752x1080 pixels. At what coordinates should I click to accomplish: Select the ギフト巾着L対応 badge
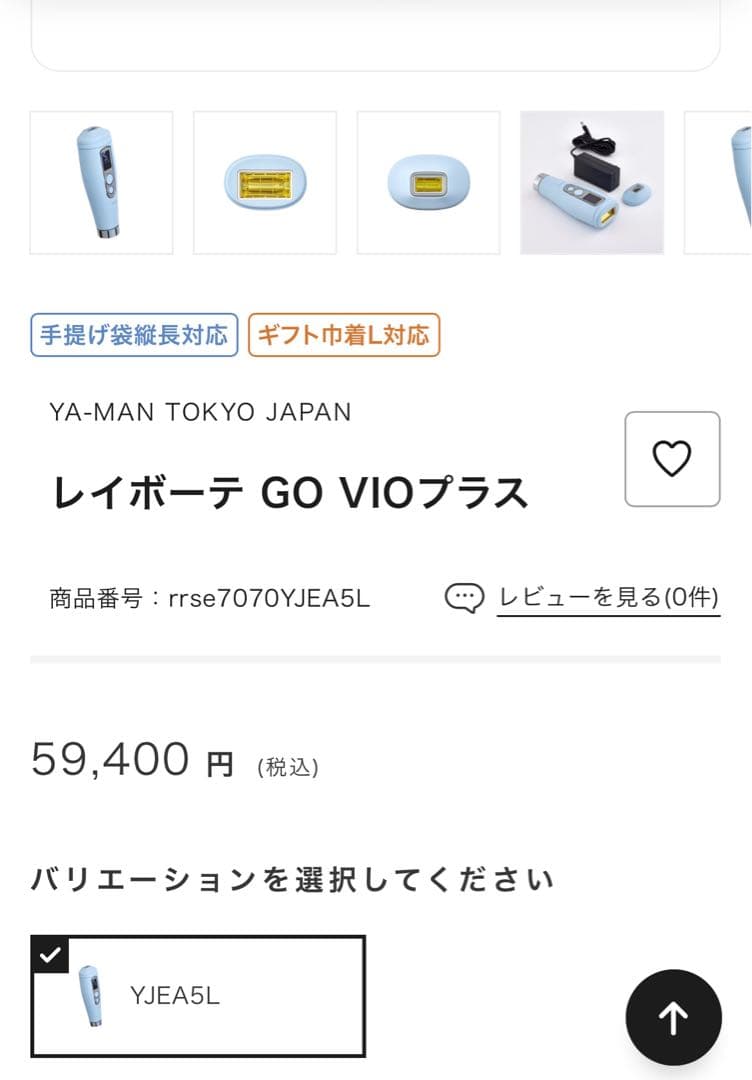(x=344, y=336)
